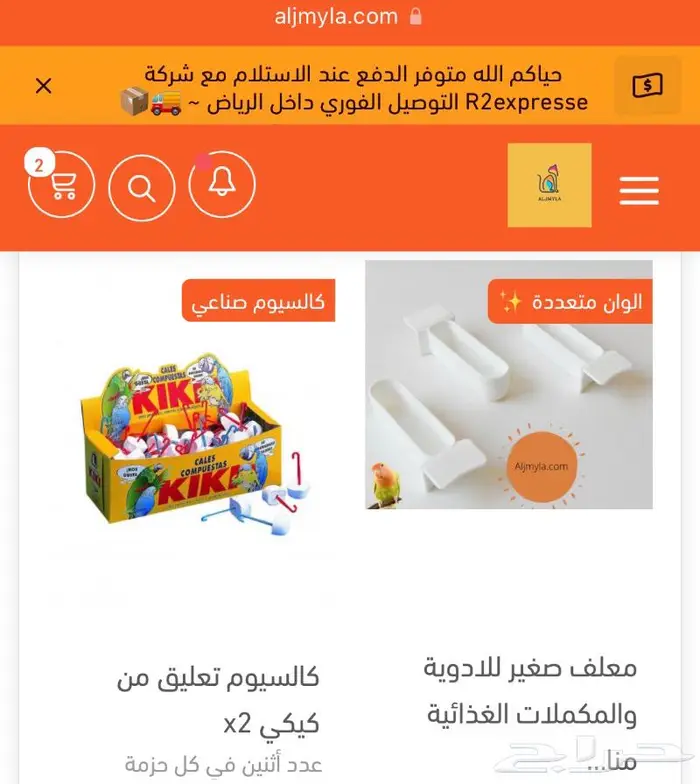Open the notifications bell

222,186
